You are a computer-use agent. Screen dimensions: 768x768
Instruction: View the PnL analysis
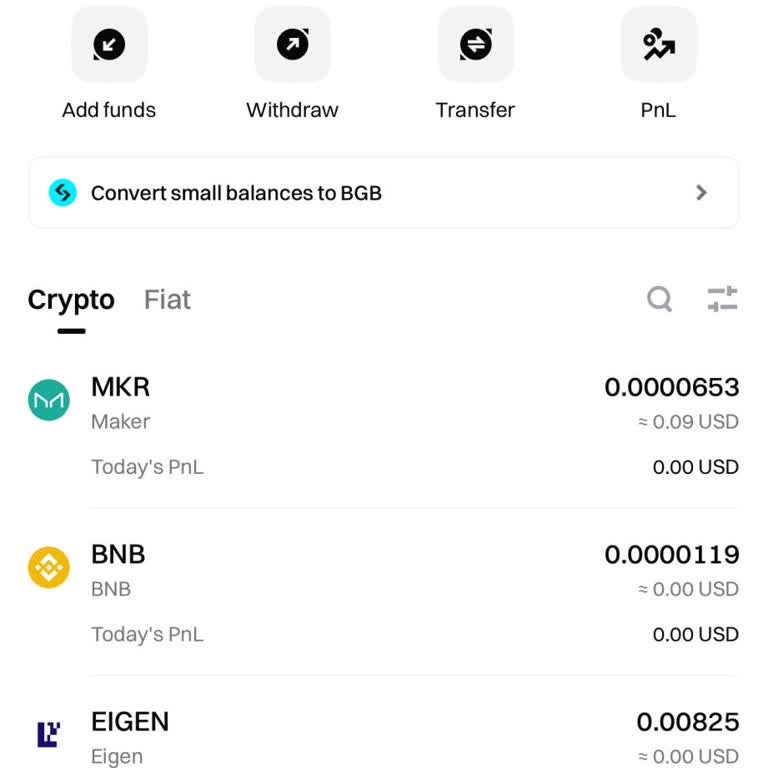point(658,46)
